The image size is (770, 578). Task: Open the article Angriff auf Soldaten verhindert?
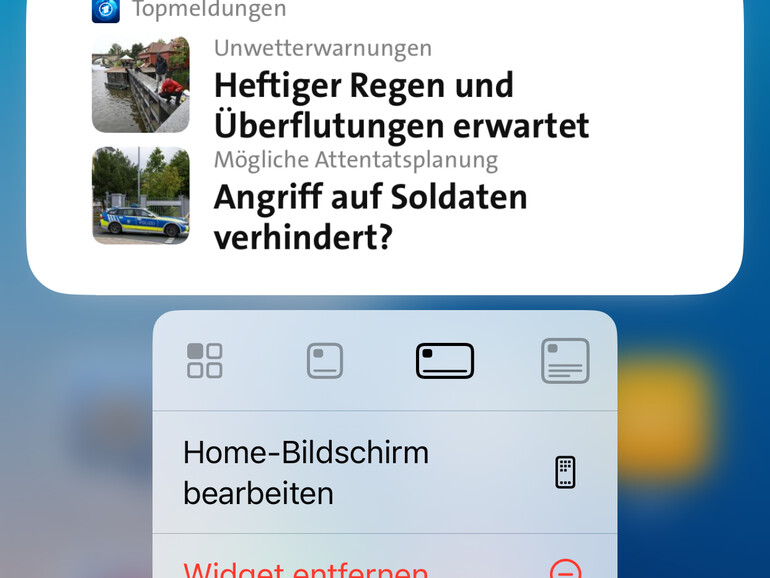click(370, 216)
